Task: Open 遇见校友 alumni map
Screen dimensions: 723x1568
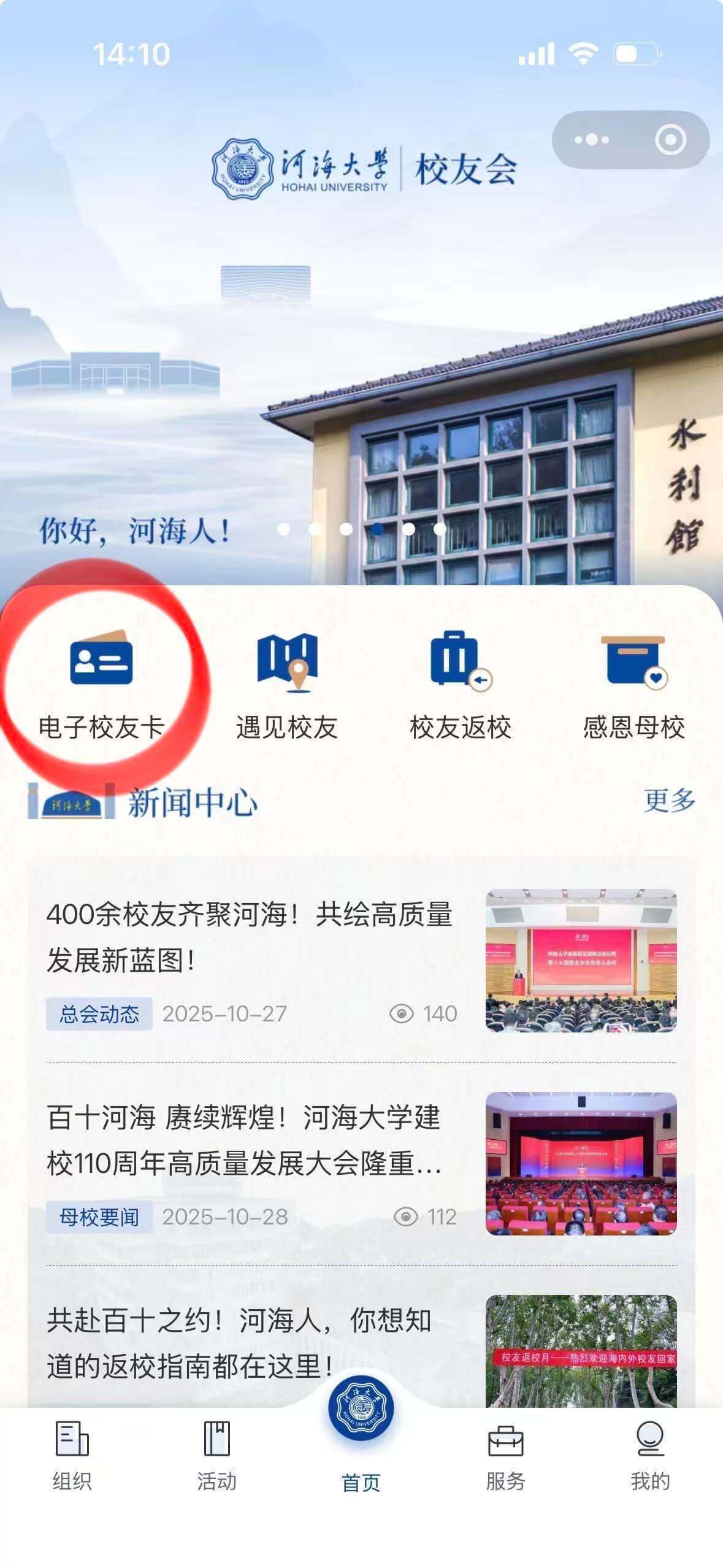Action: (287, 685)
